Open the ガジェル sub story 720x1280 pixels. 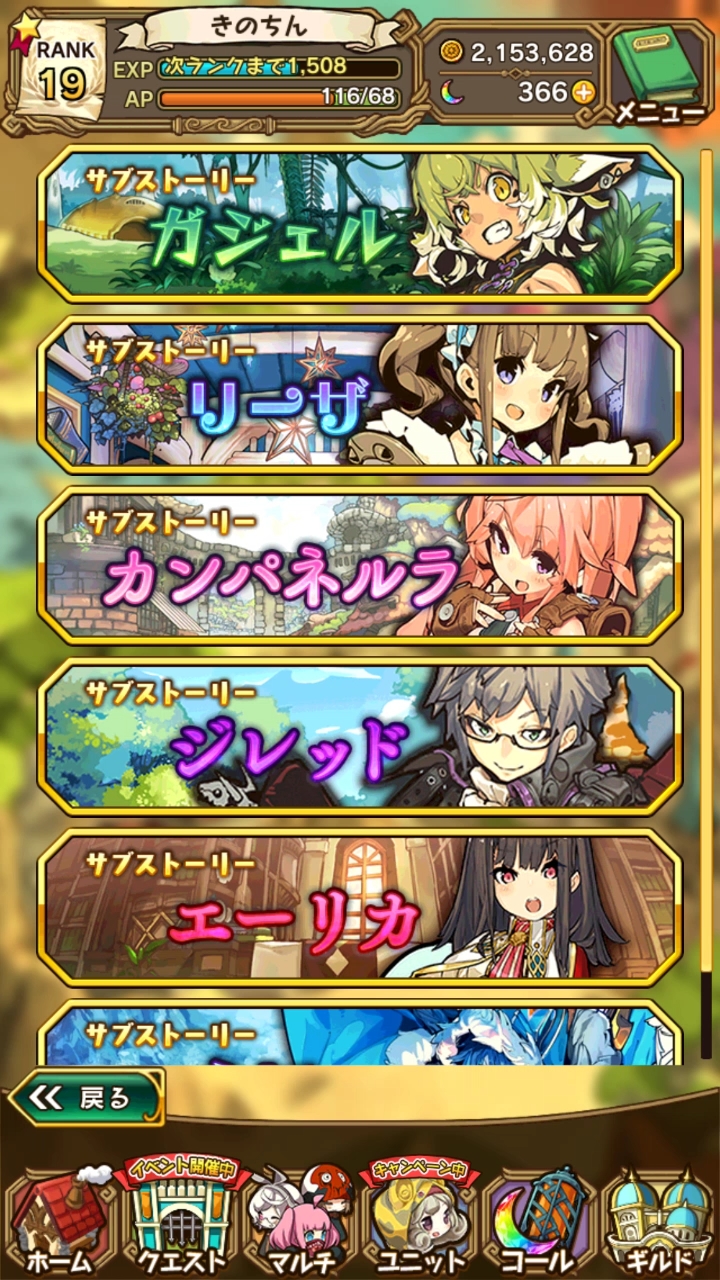pyautogui.click(x=360, y=223)
